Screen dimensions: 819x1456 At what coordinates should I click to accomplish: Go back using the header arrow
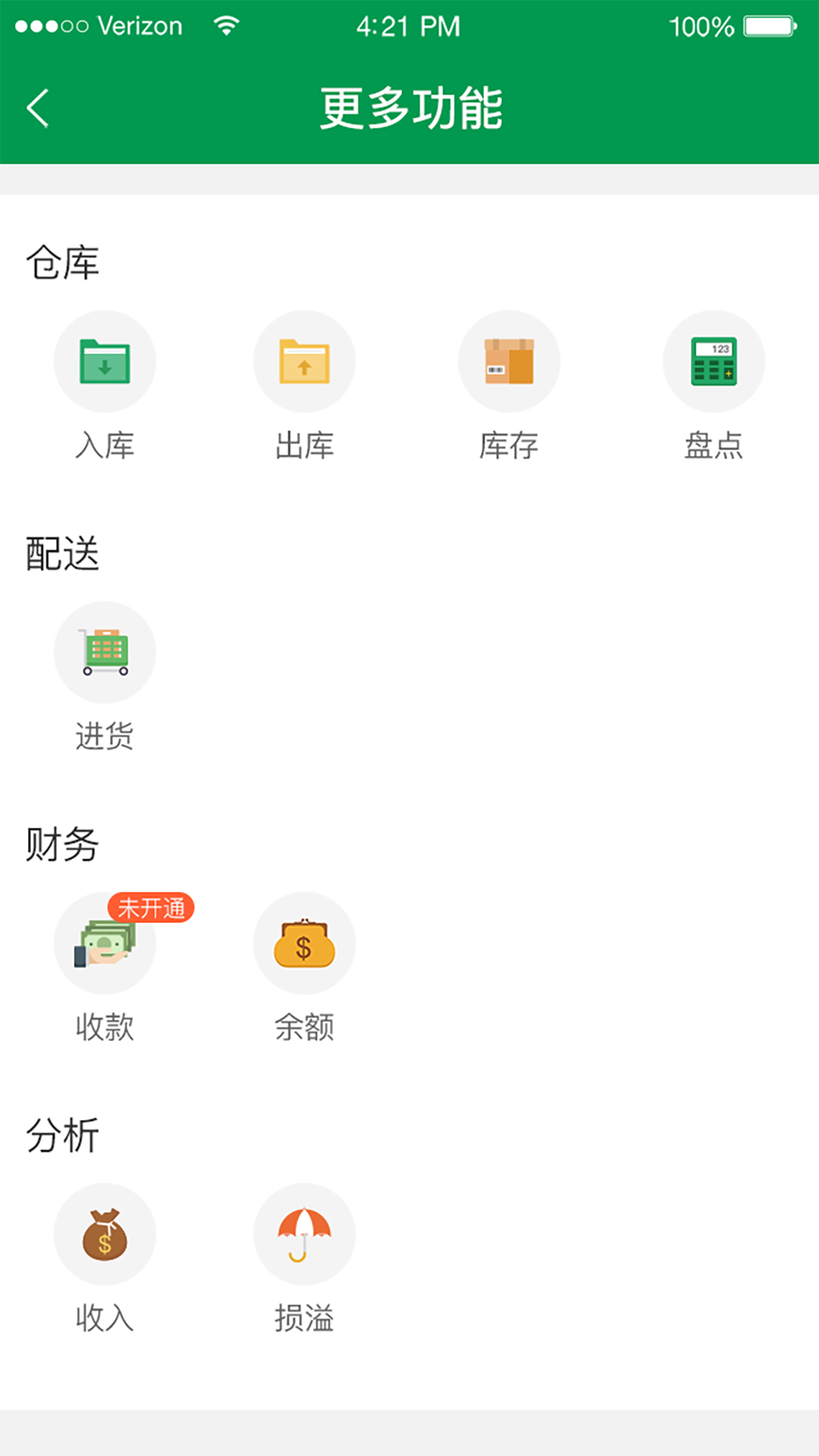click(x=38, y=108)
